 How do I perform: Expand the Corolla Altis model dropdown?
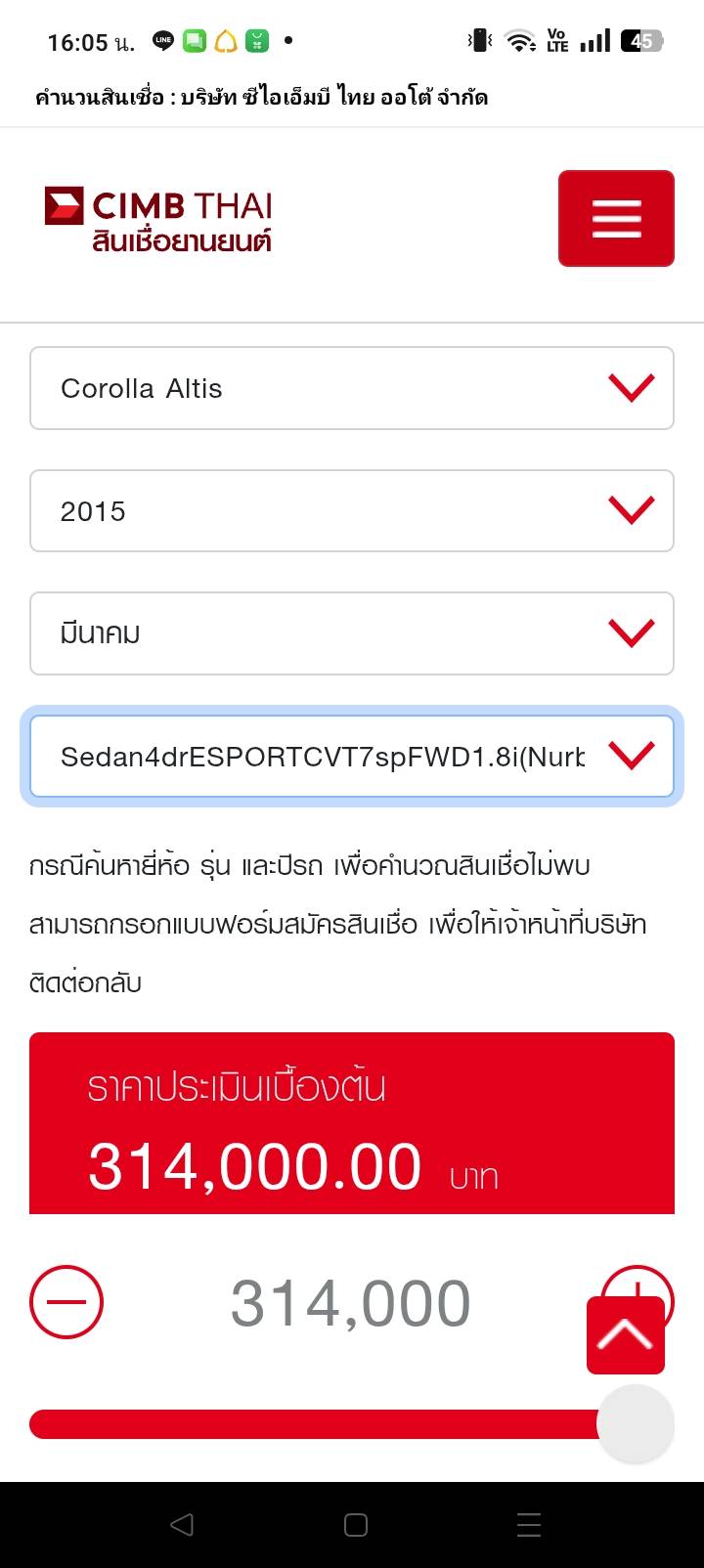click(x=352, y=388)
